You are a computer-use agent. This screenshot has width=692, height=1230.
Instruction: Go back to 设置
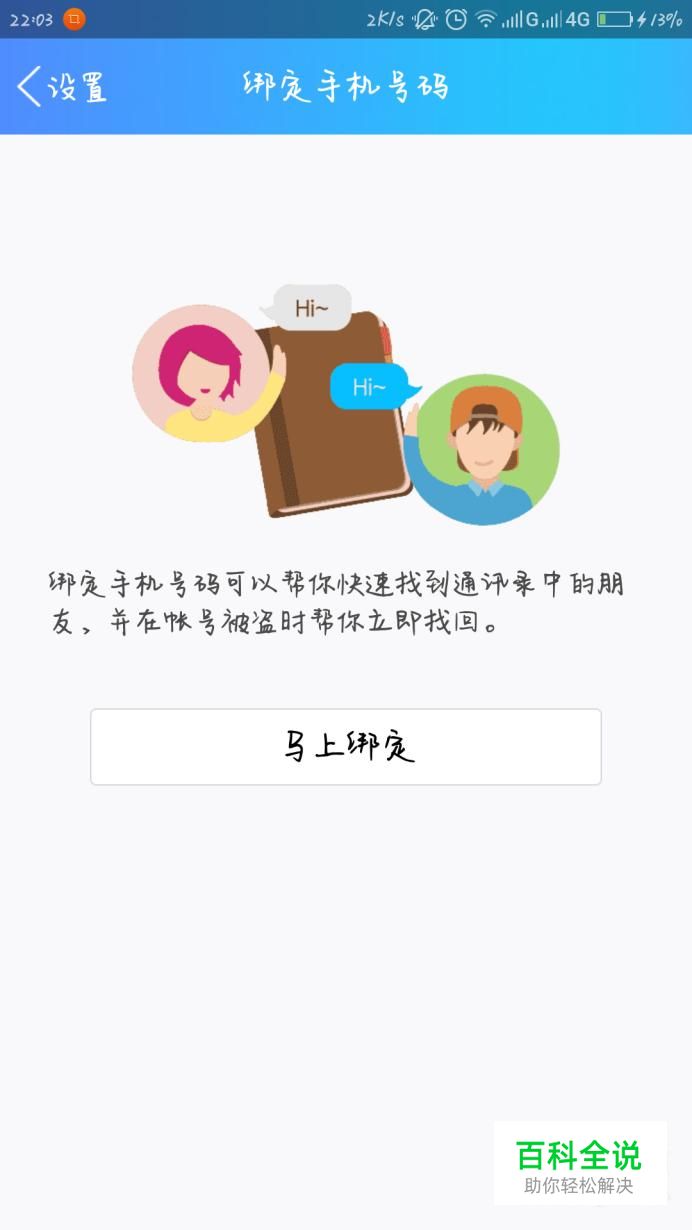[x=62, y=87]
